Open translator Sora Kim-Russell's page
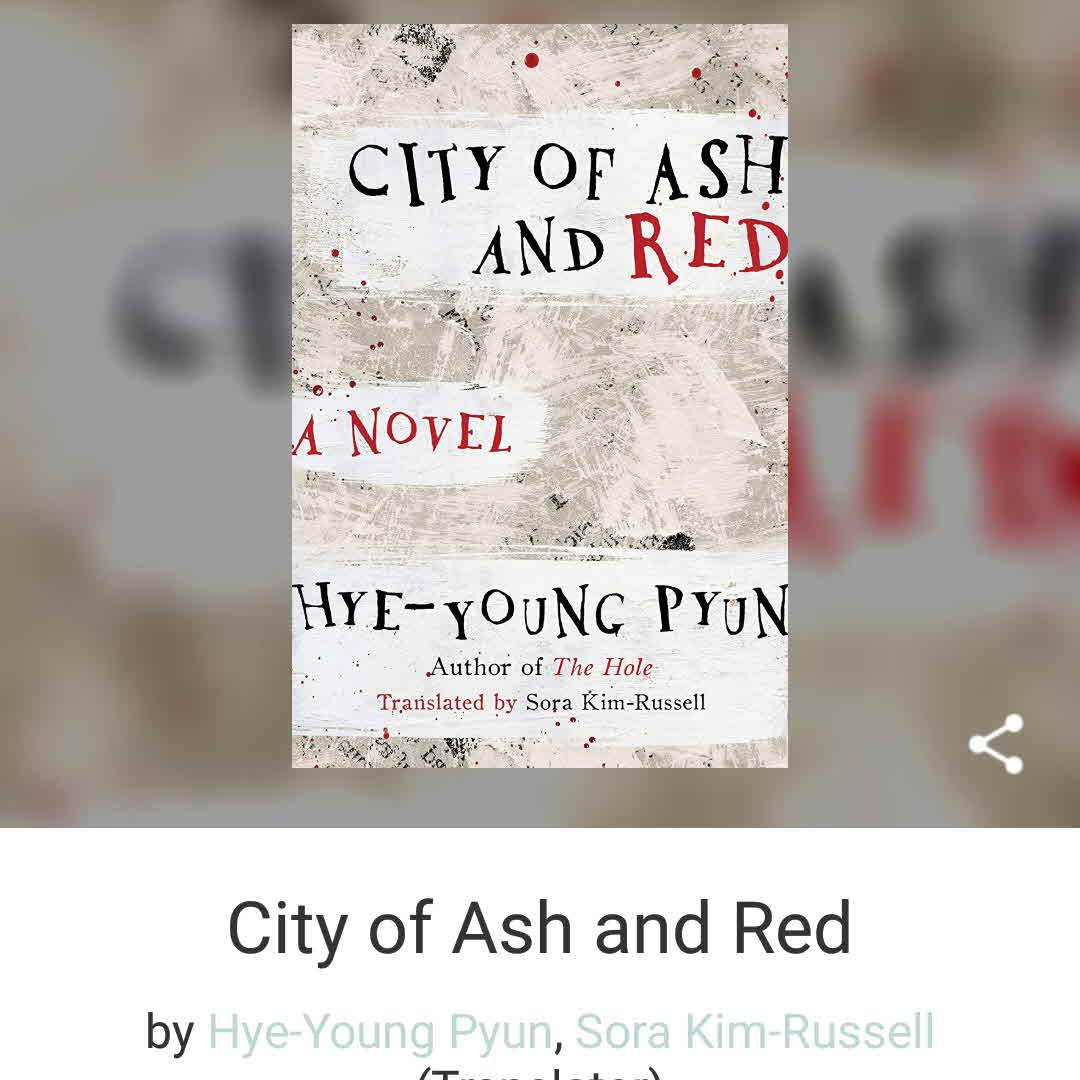The image size is (1080, 1080). pos(755,1032)
